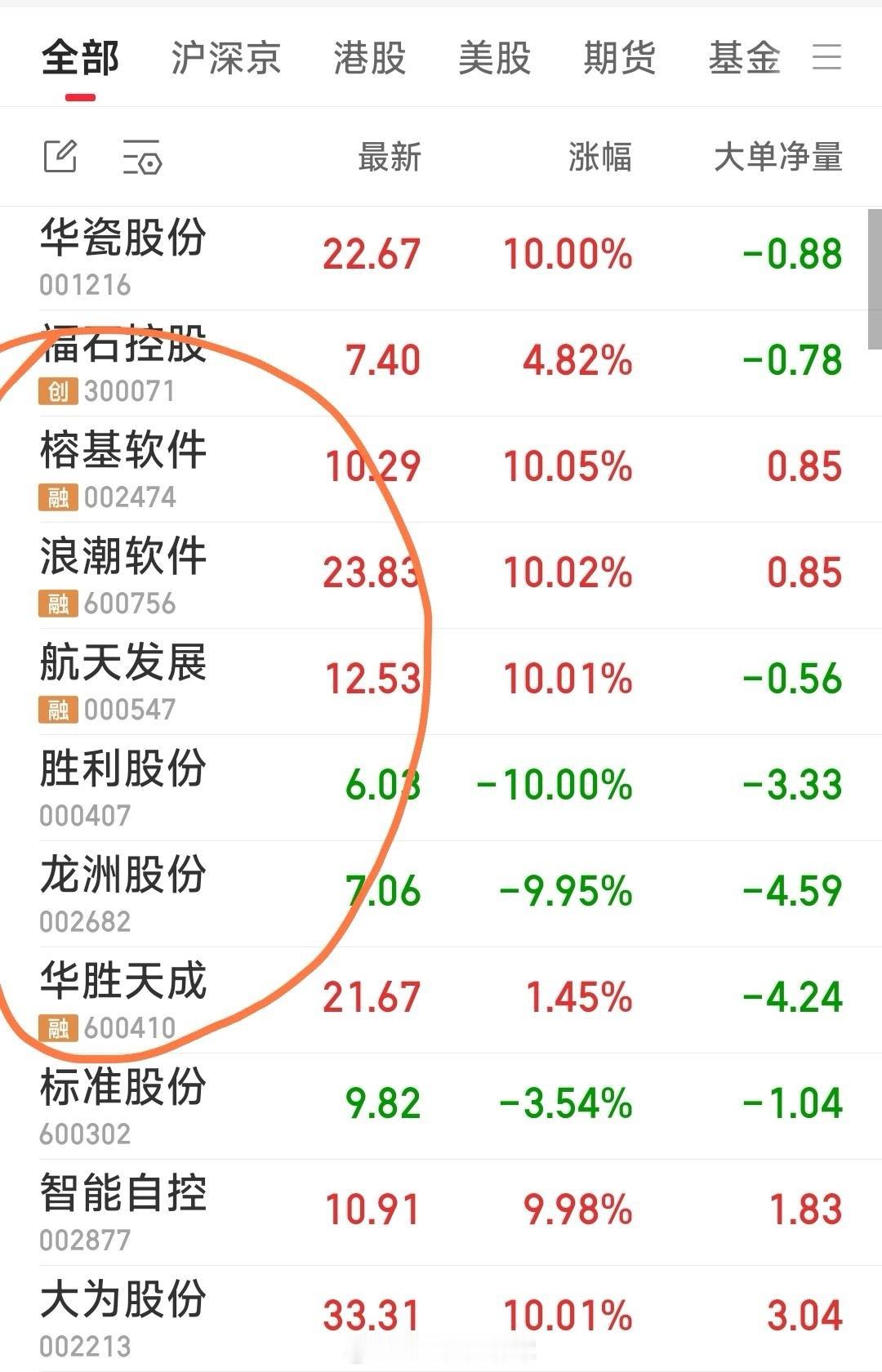882x1372 pixels.
Task: Switch to the 港股 tab
Action: pyautogui.click(x=370, y=57)
